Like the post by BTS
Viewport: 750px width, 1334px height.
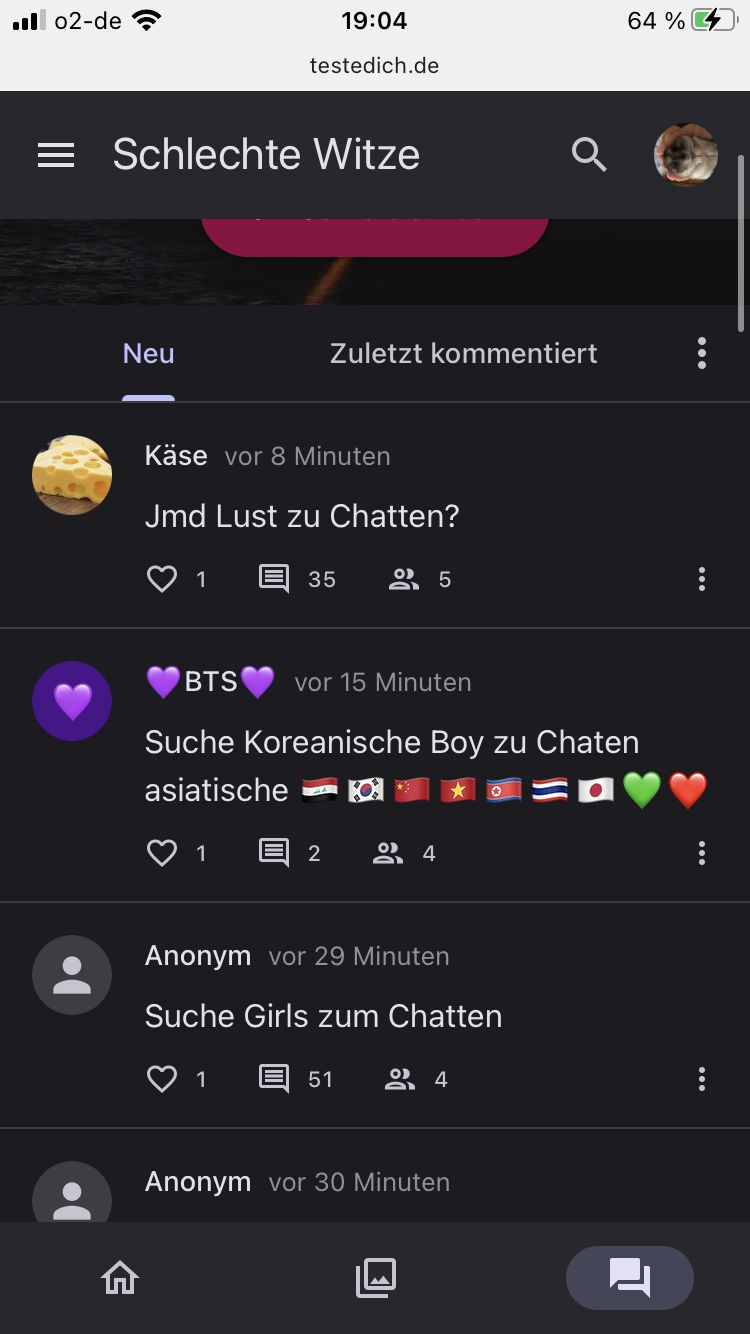pos(162,853)
